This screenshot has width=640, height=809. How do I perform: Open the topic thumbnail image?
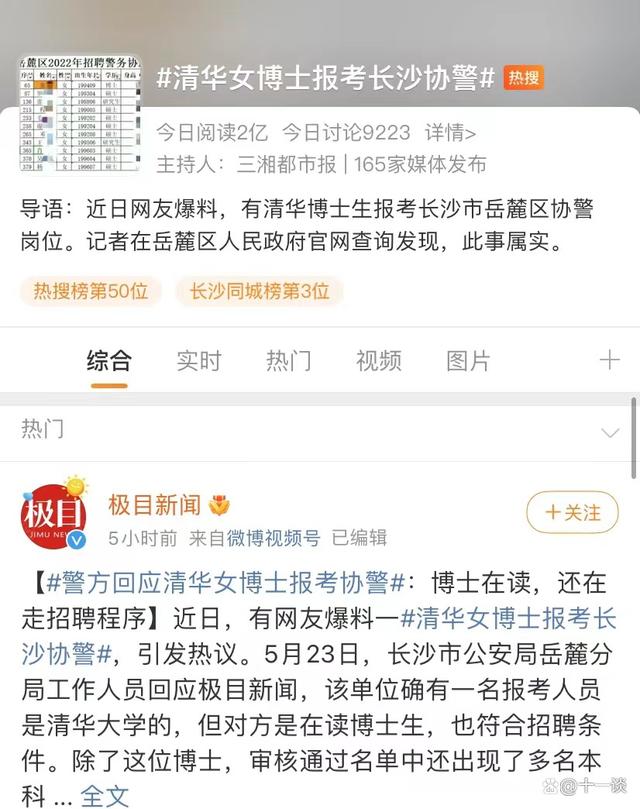tap(80, 117)
